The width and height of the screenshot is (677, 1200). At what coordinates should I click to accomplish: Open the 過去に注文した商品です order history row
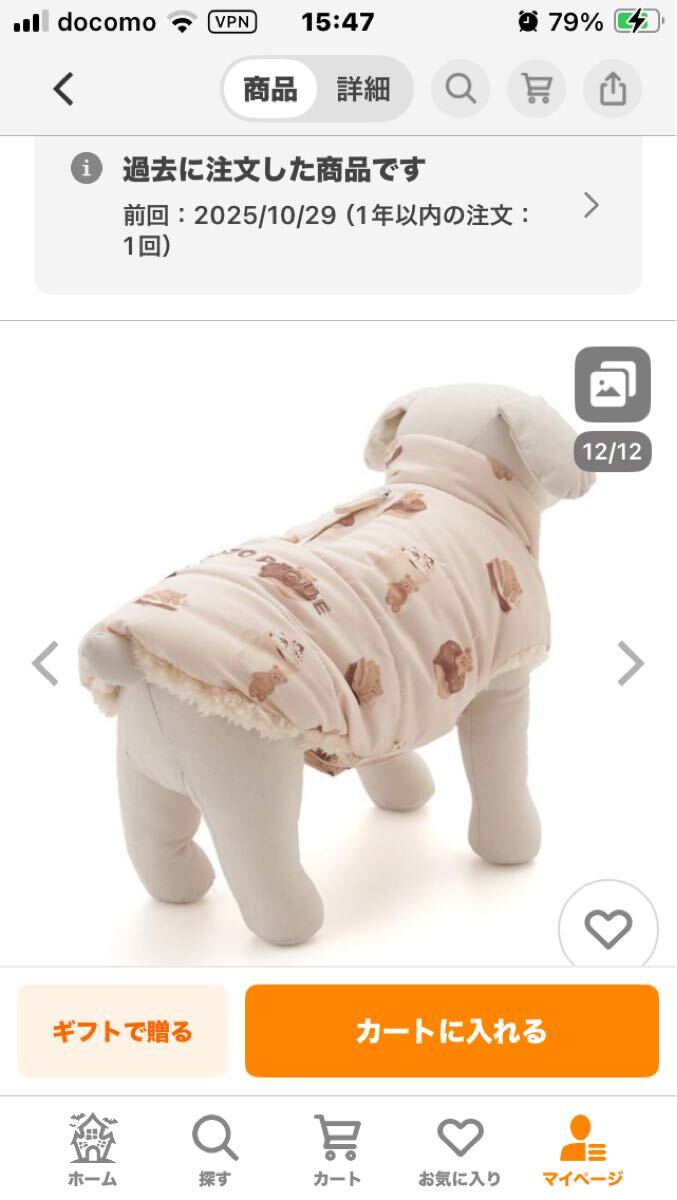[338, 205]
